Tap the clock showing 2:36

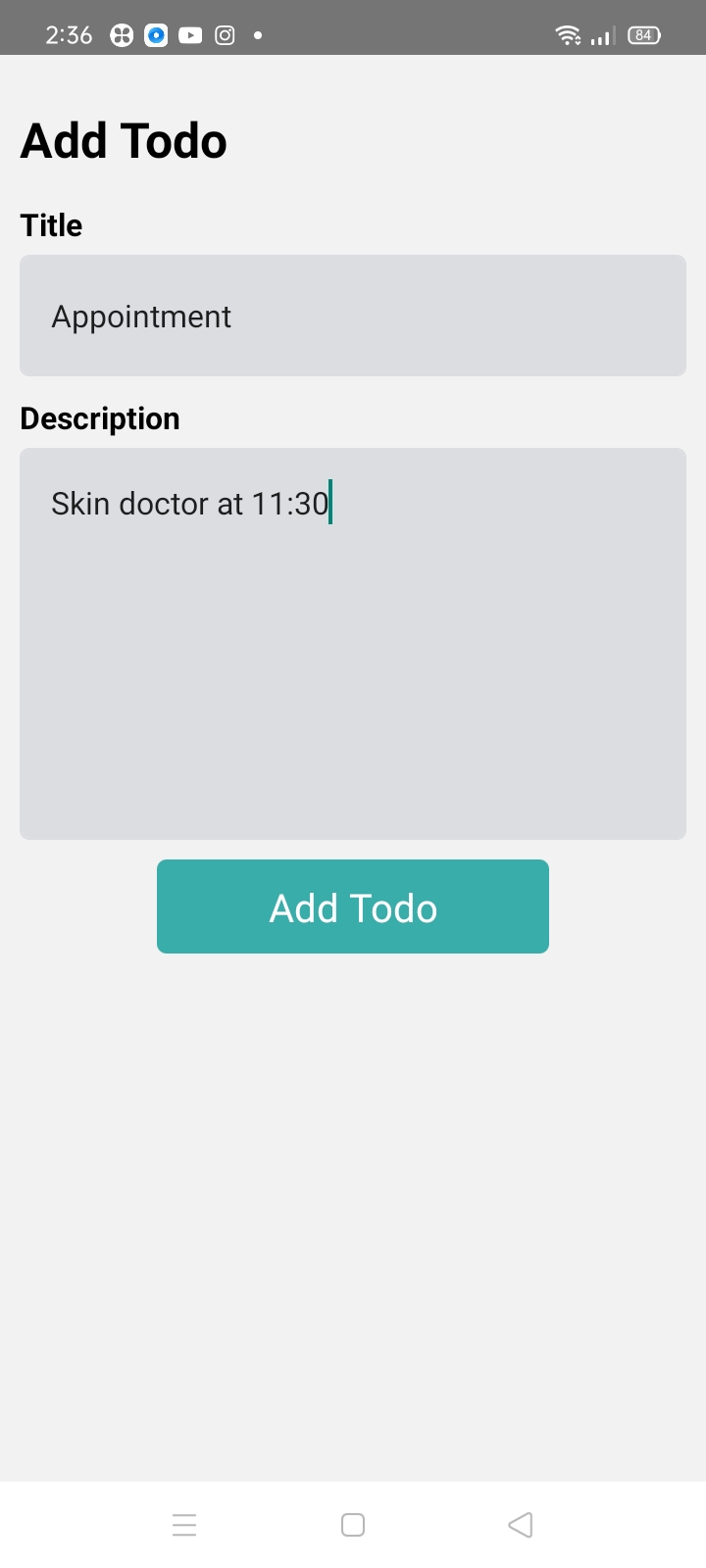point(68,35)
